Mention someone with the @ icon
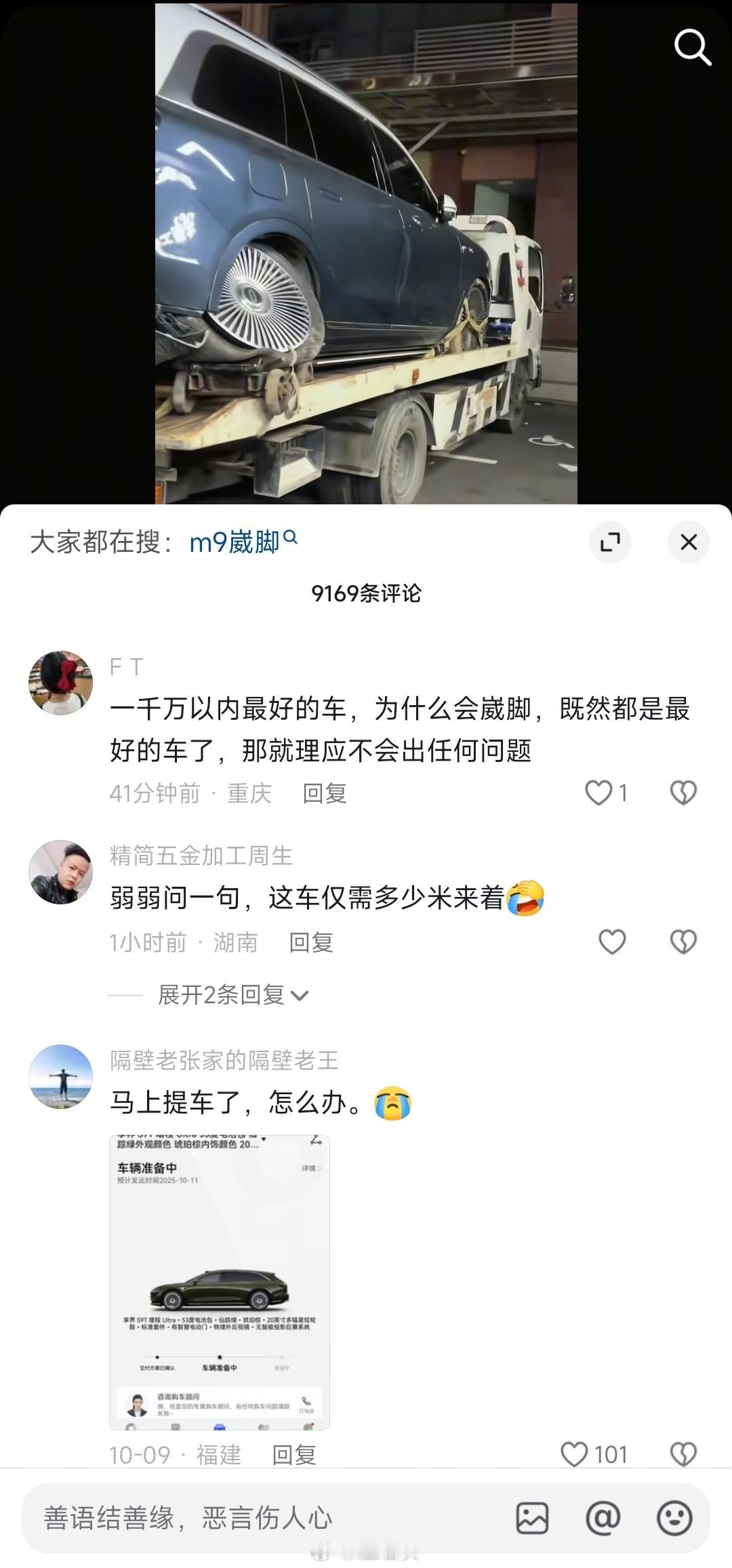 click(x=603, y=1518)
